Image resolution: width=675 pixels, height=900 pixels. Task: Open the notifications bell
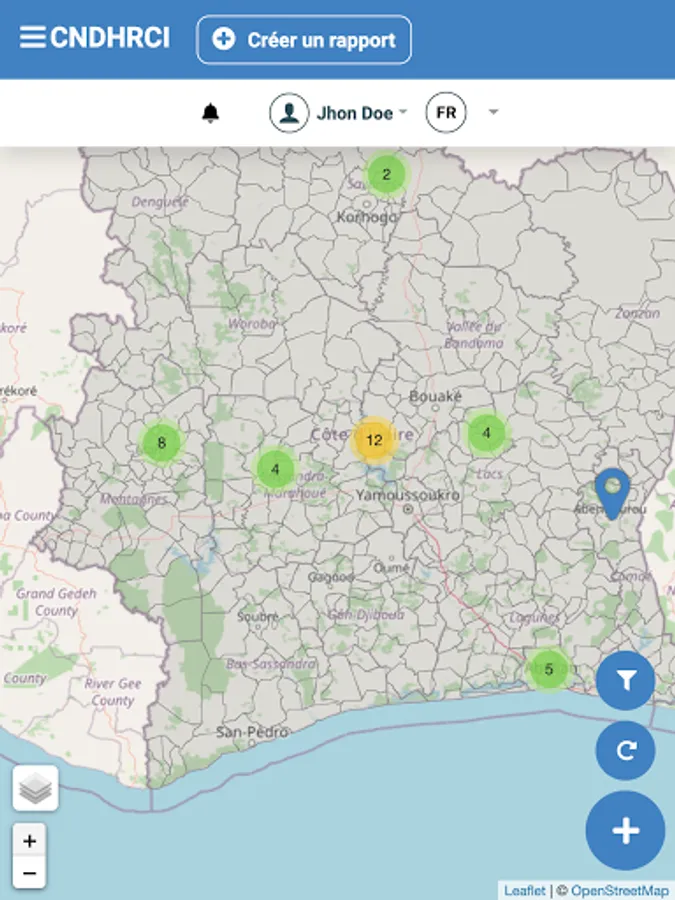210,113
